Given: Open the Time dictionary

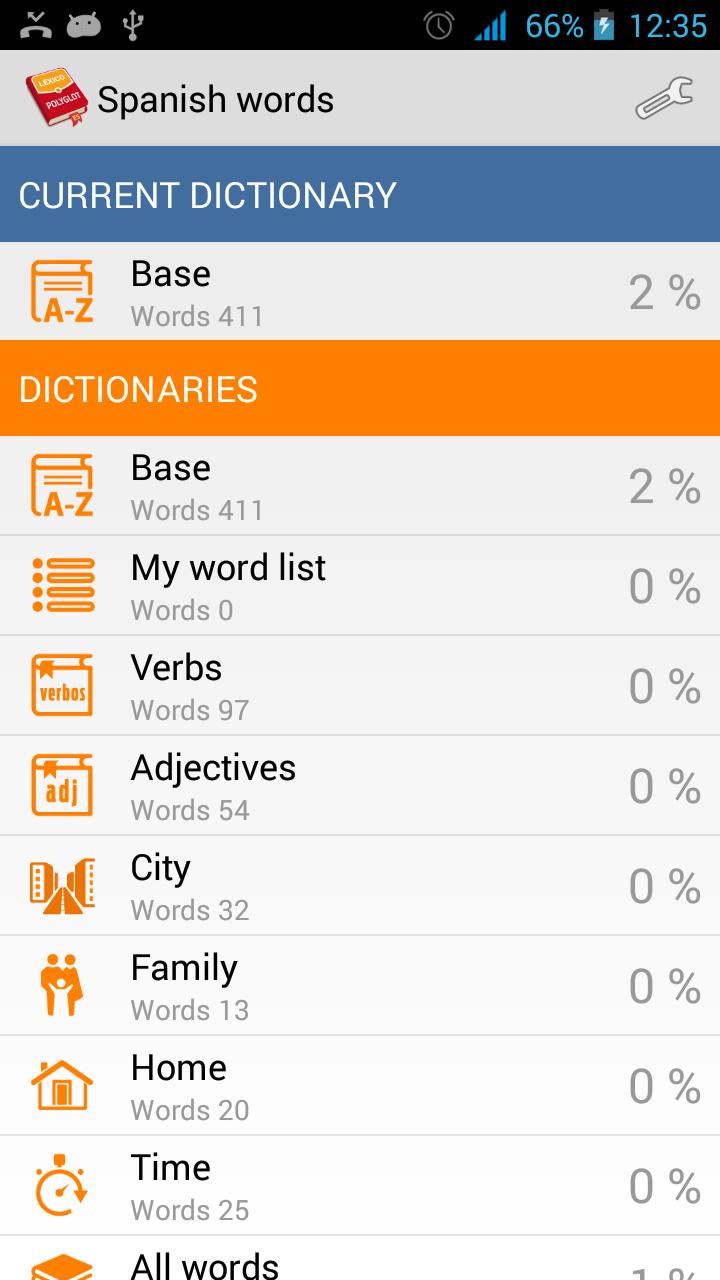Looking at the screenshot, I should tap(360, 1186).
